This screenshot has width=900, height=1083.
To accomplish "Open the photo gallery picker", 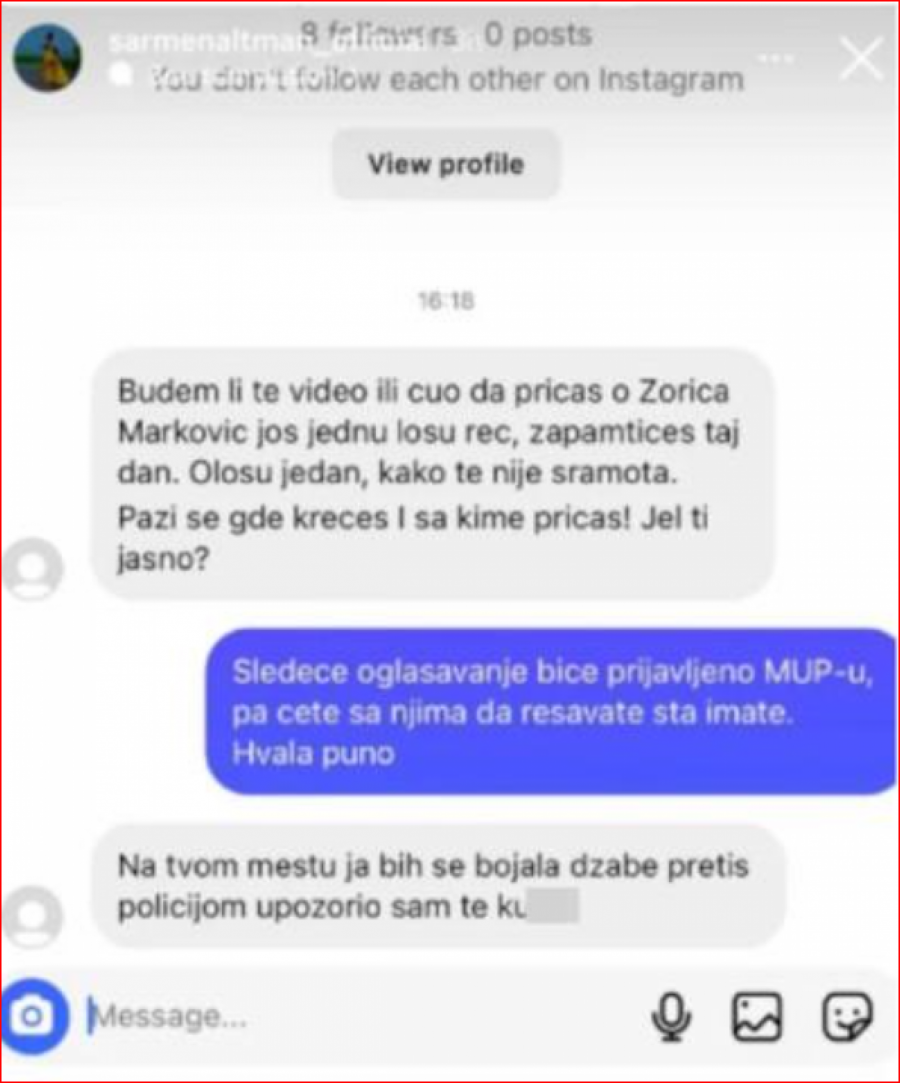I will 756,1018.
